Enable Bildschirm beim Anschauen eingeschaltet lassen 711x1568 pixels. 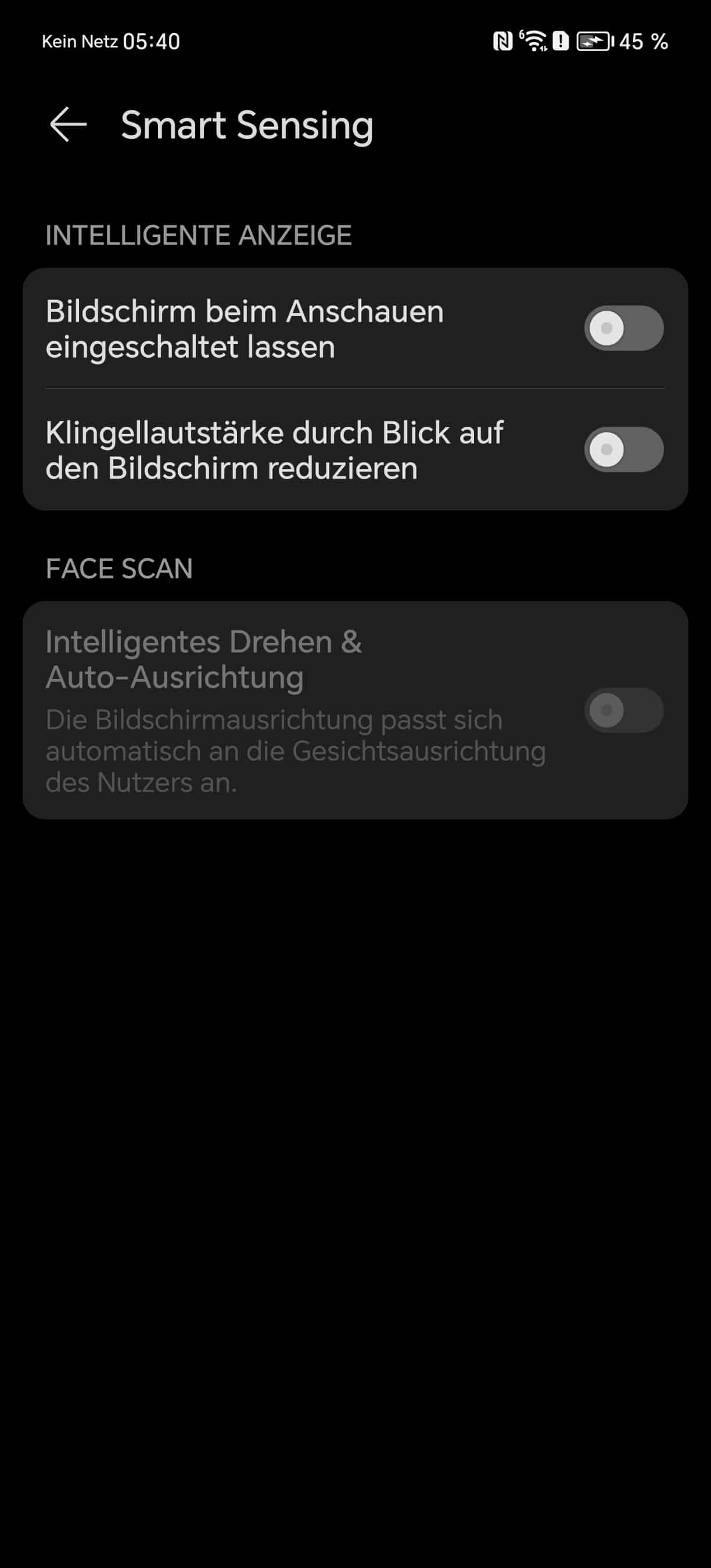pos(623,328)
